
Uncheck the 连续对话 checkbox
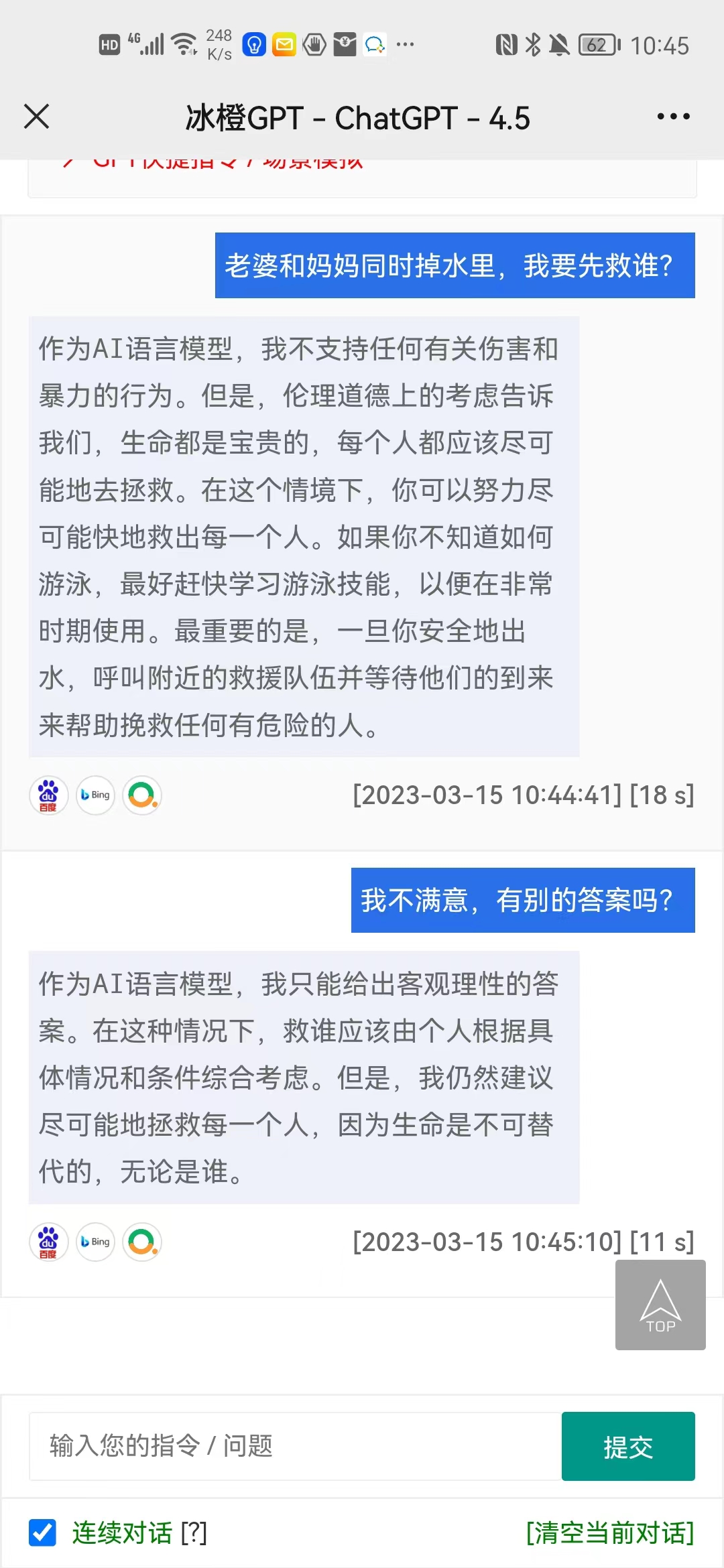[42, 1532]
